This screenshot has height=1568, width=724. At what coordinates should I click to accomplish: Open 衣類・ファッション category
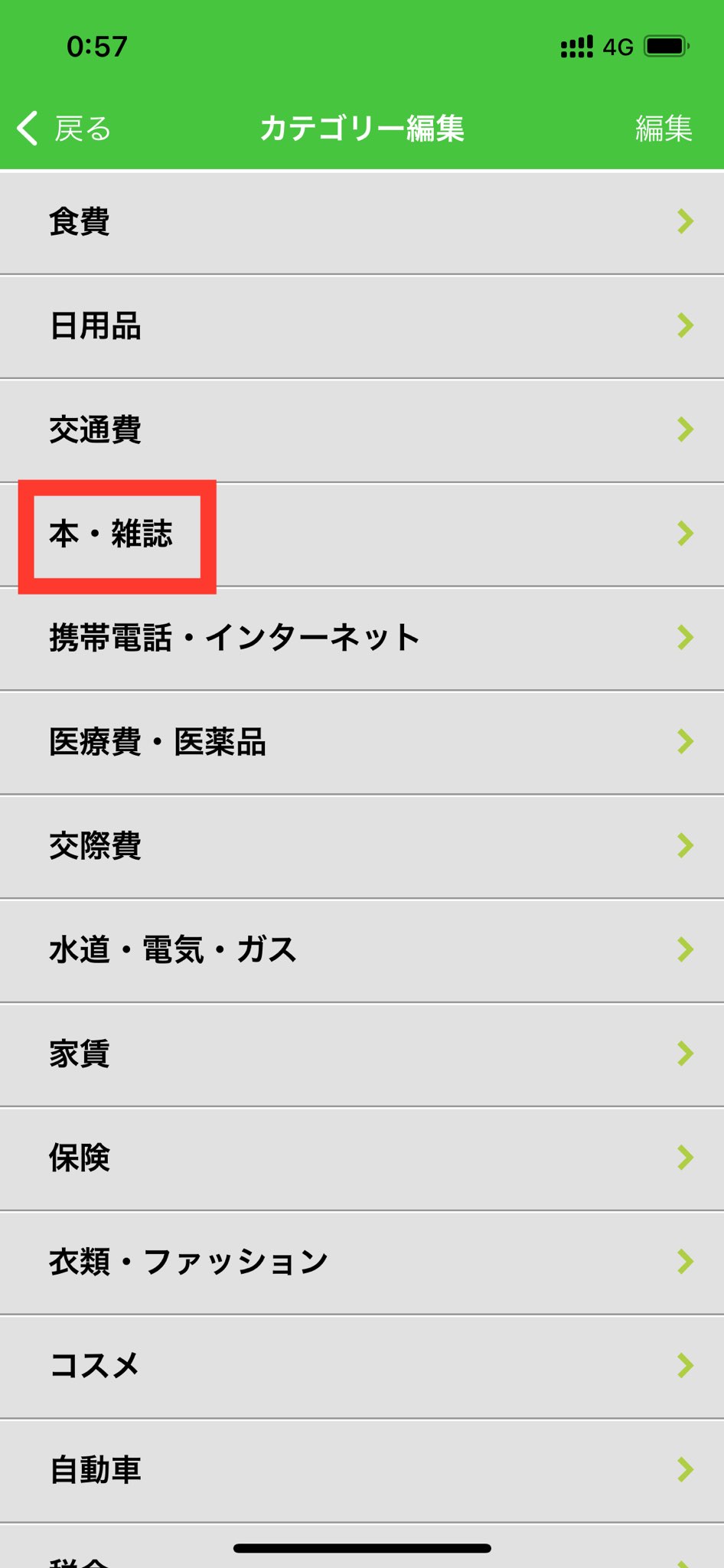[362, 1262]
